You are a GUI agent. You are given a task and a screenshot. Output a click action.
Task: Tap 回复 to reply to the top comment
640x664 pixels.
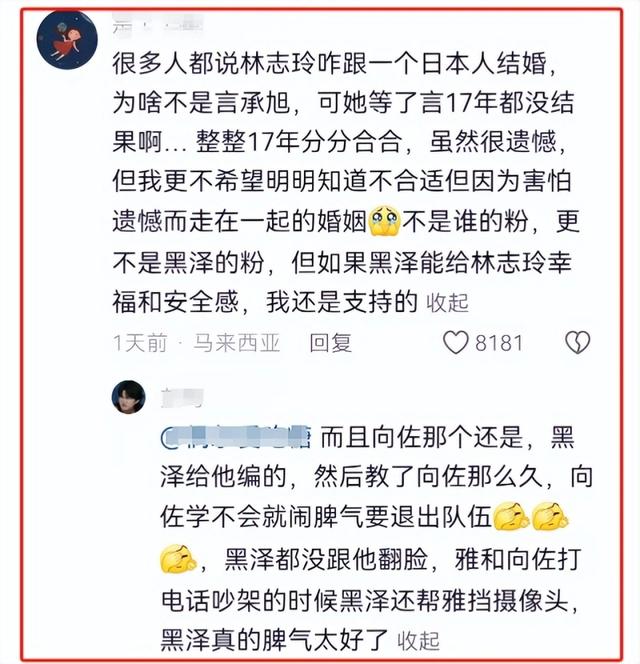(x=330, y=343)
